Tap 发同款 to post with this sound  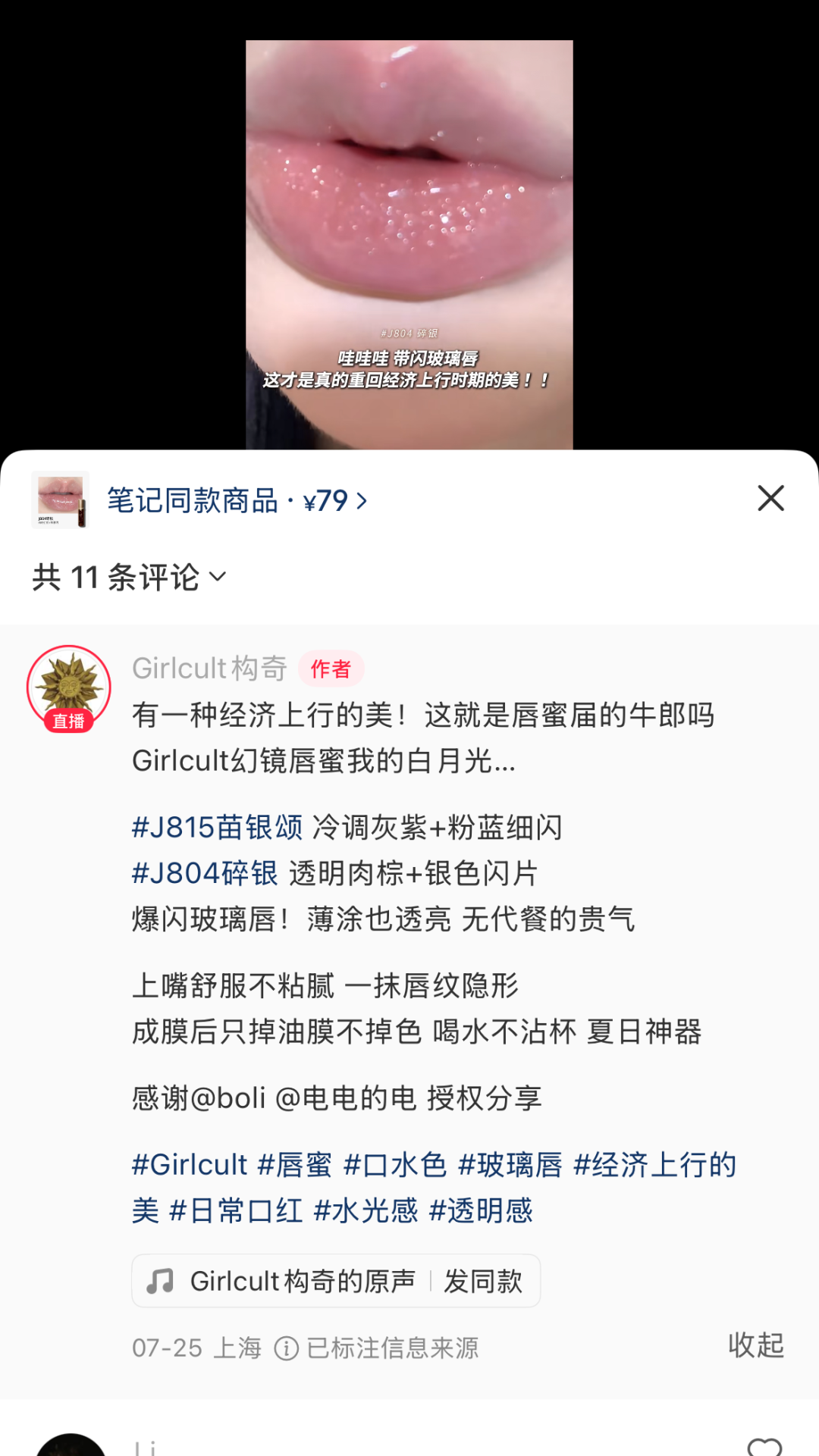coord(483,1282)
